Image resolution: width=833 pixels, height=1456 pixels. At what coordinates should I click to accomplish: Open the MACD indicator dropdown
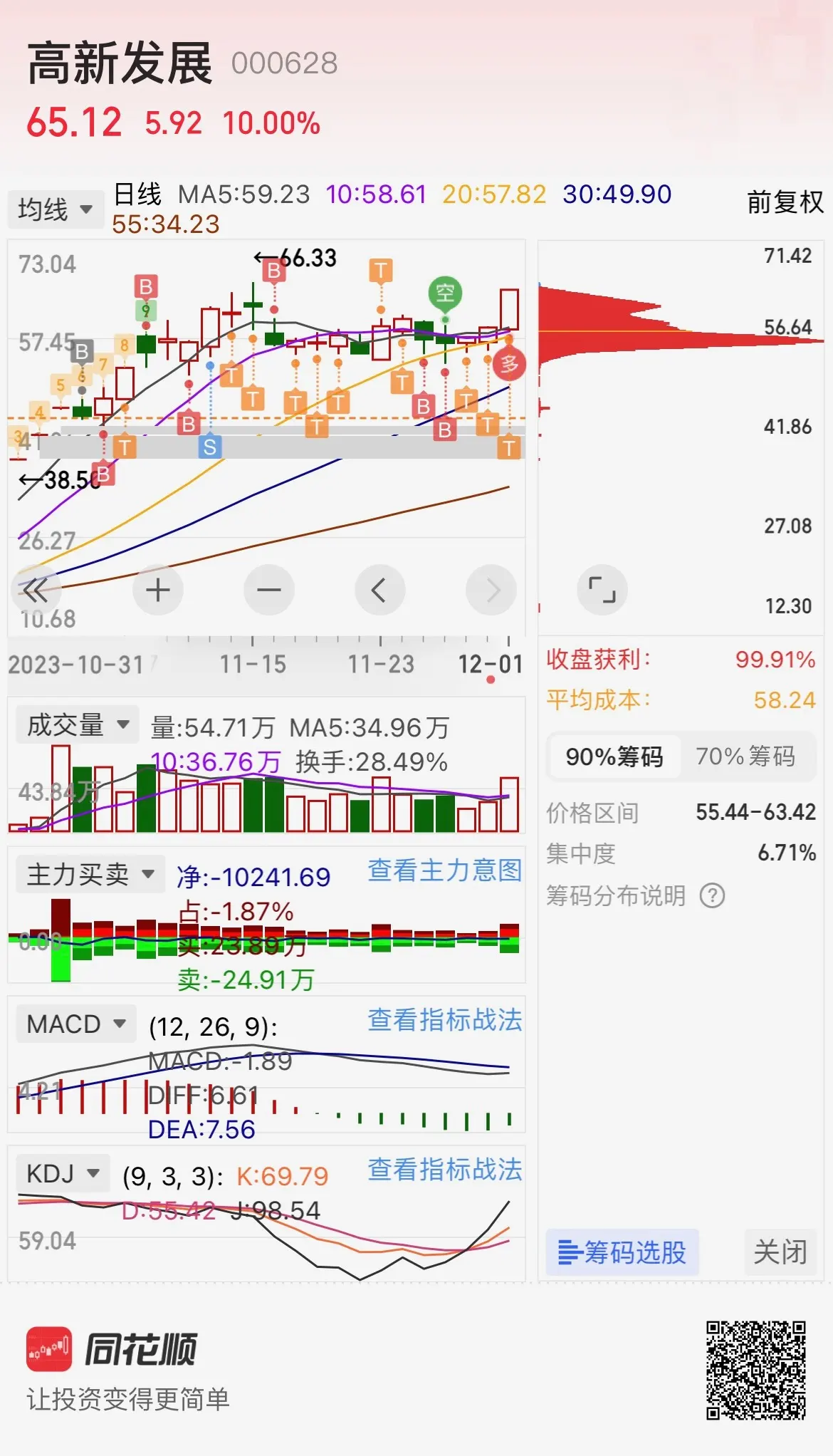(x=75, y=1024)
